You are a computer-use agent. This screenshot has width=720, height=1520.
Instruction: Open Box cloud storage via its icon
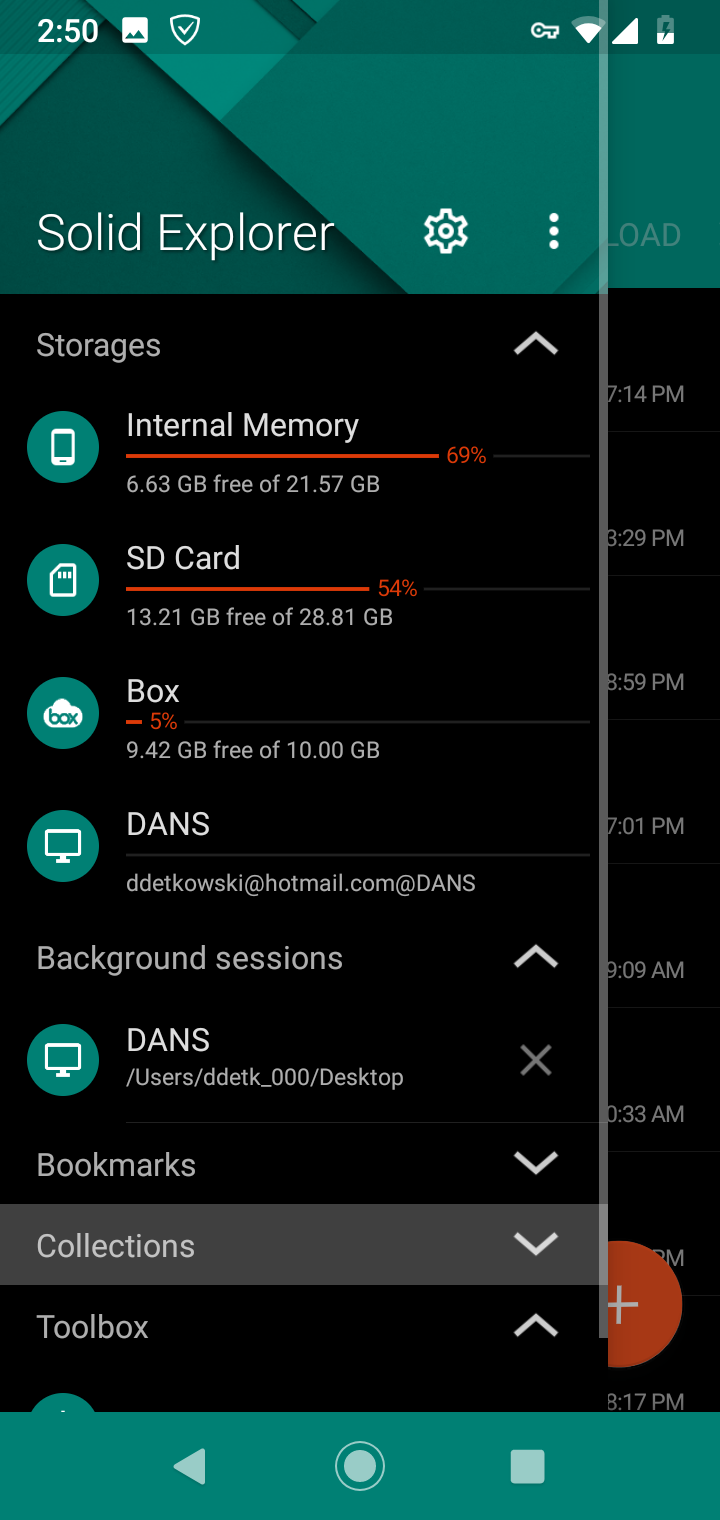tap(63, 713)
